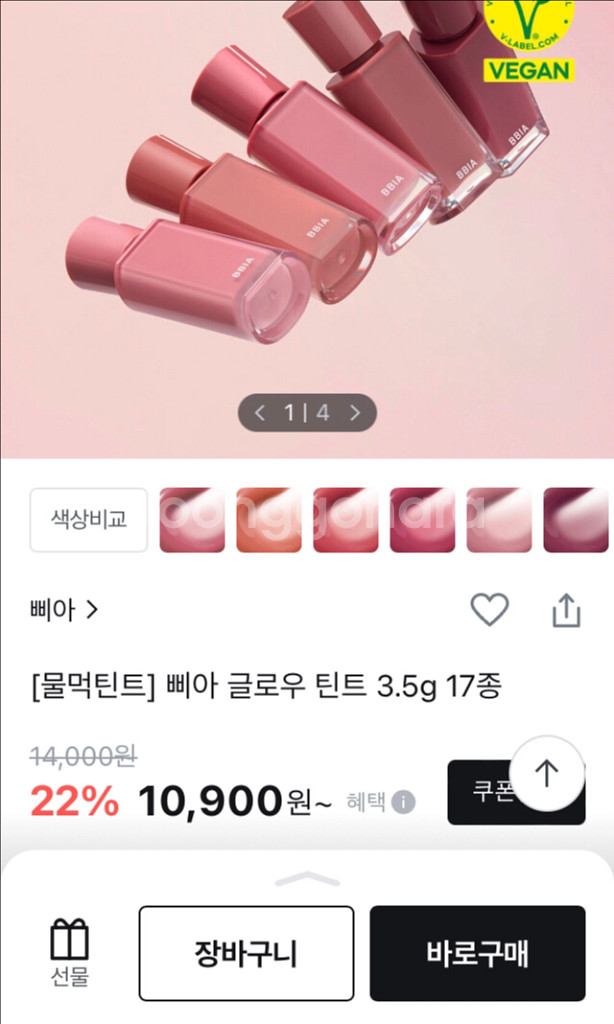Add product to wishlist with heart

(x=490, y=610)
